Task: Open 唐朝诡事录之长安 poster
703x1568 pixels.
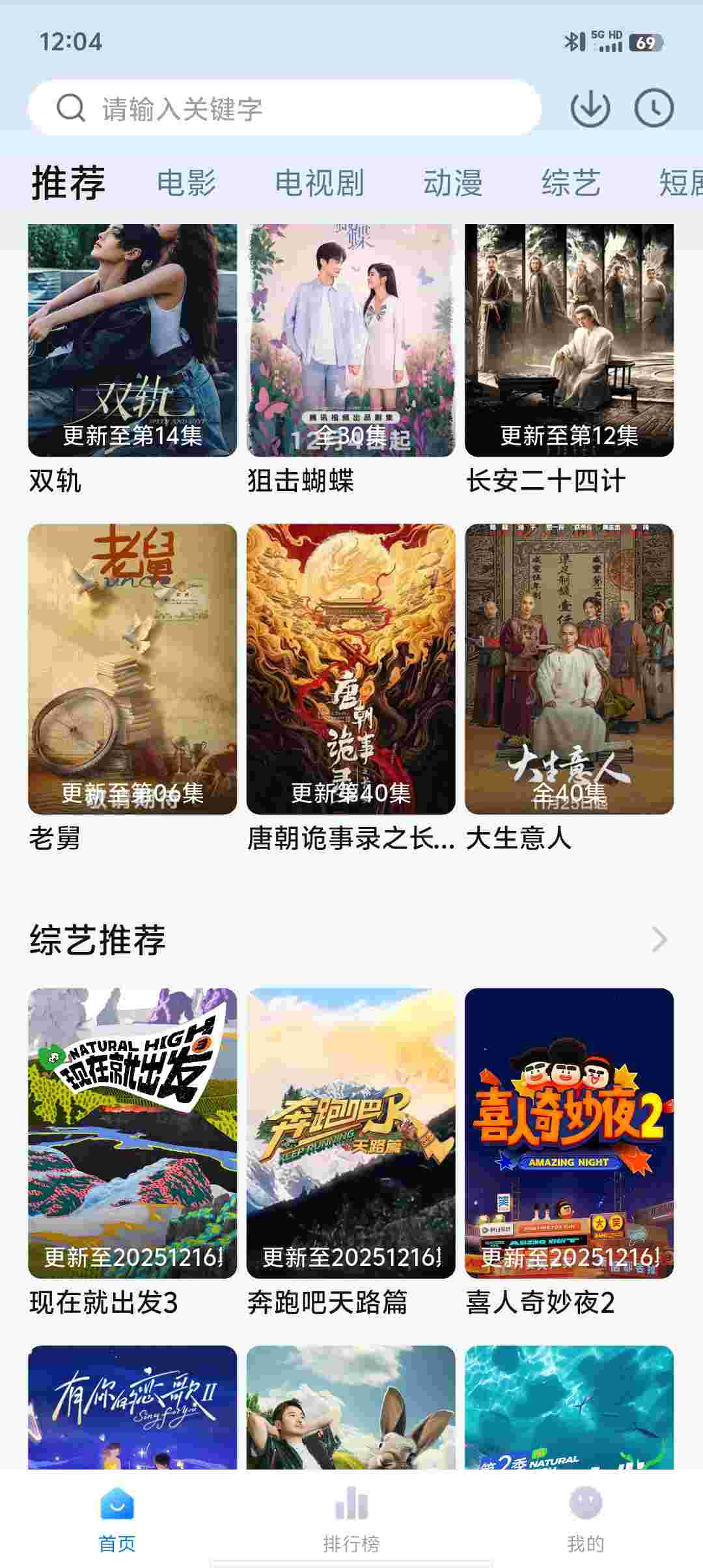Action: pyautogui.click(x=351, y=669)
